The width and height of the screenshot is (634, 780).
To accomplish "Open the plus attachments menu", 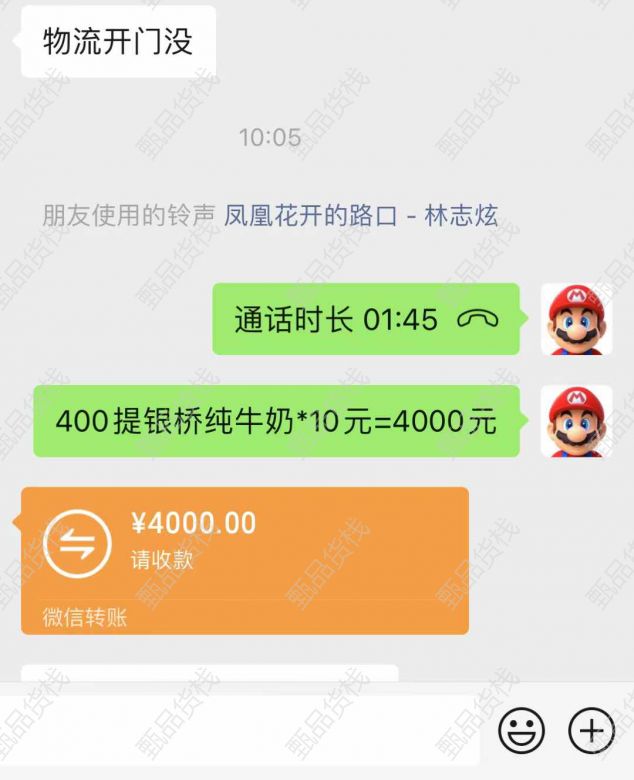I will tap(591, 729).
